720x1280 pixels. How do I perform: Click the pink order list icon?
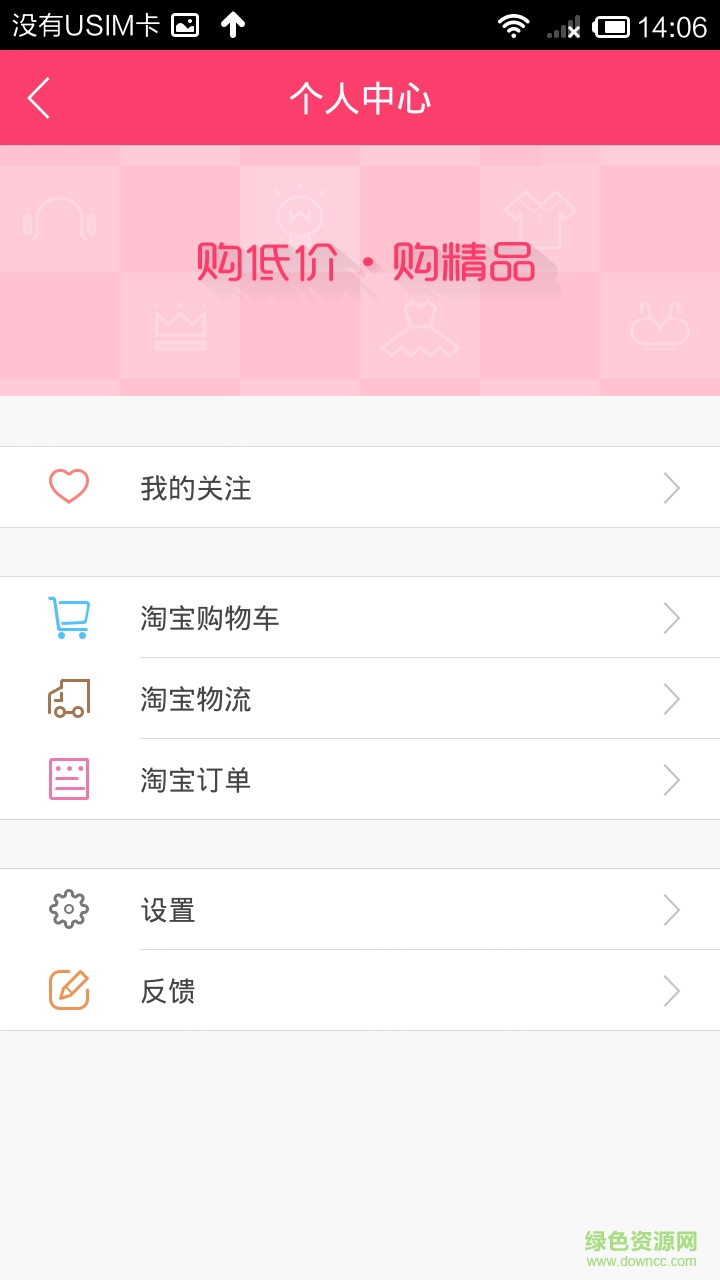[x=68, y=779]
